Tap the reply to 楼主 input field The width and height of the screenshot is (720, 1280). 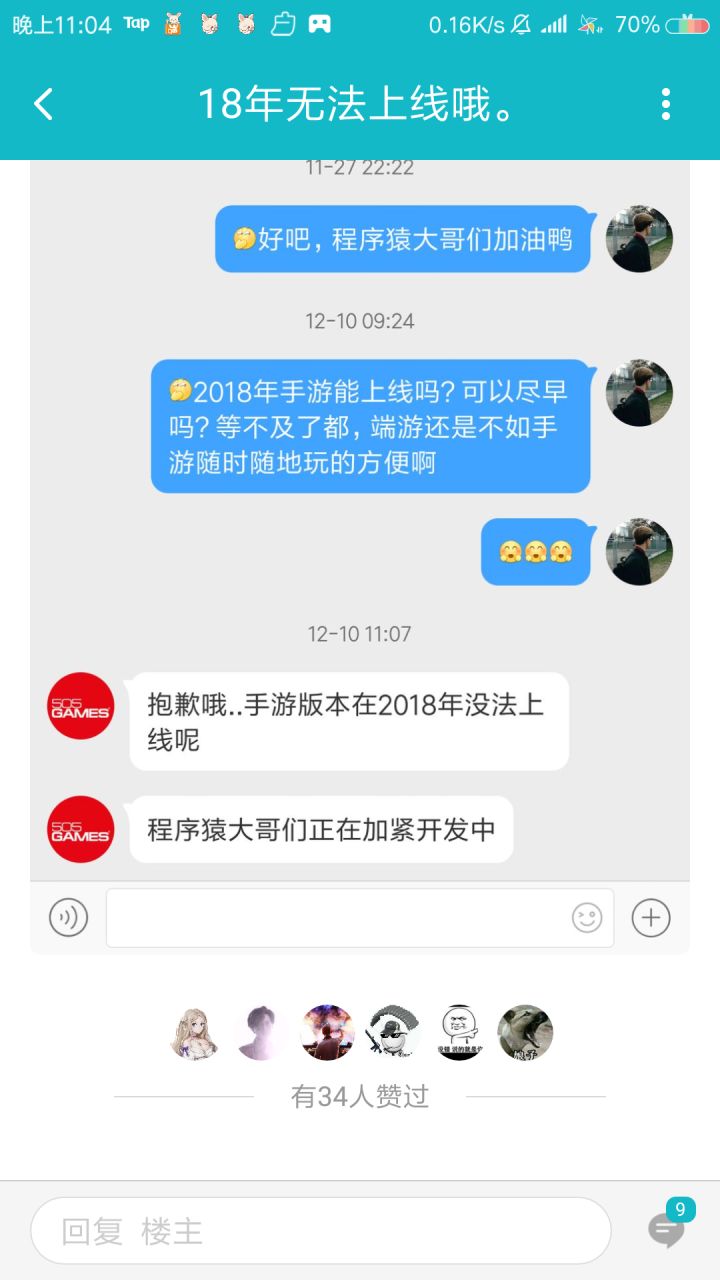(321, 1231)
